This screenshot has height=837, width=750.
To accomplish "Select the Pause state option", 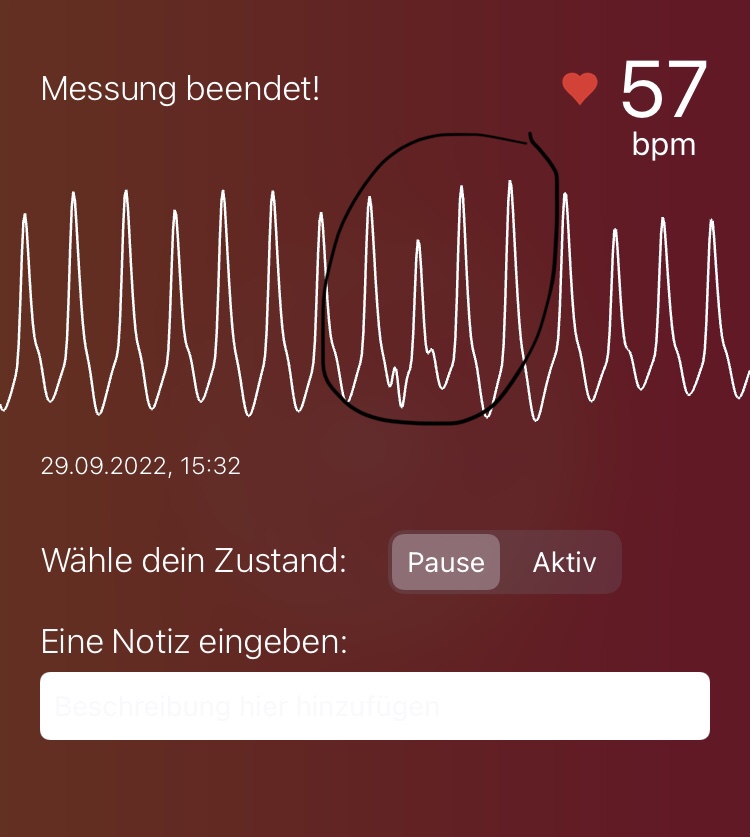I will (x=446, y=562).
